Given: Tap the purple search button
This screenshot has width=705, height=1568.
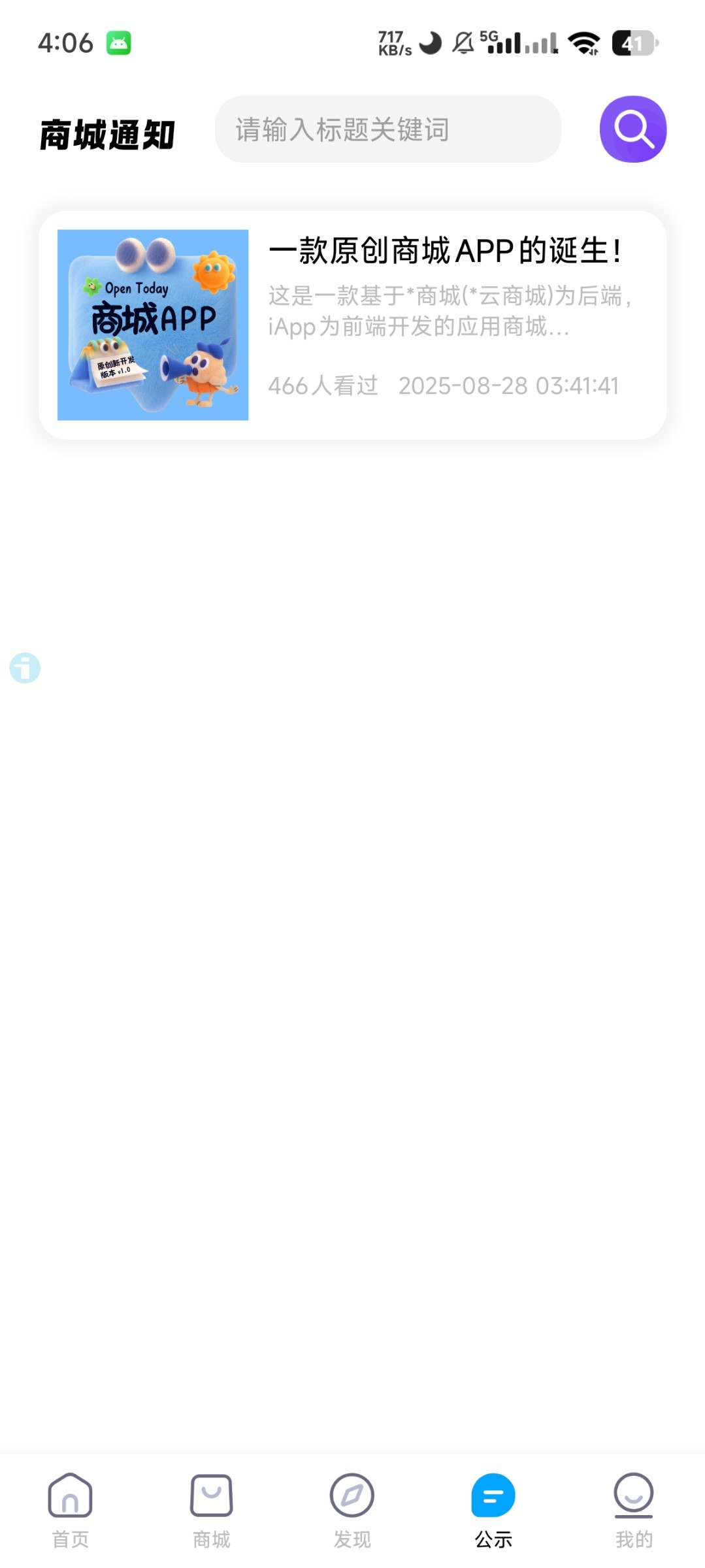Looking at the screenshot, I should pyautogui.click(x=632, y=129).
